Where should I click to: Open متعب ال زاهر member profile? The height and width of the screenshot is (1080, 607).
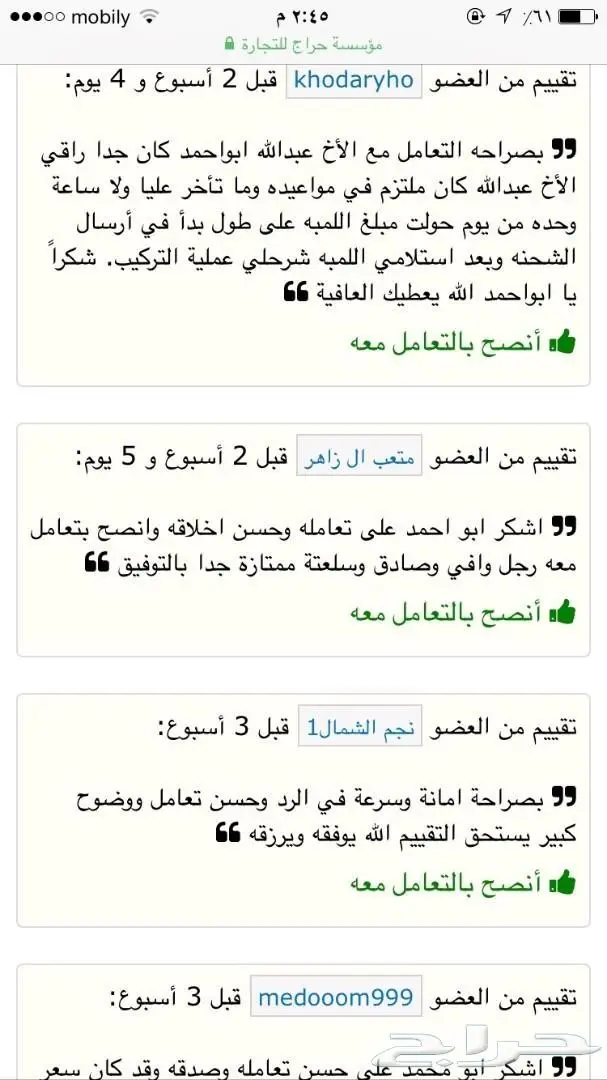(359, 459)
